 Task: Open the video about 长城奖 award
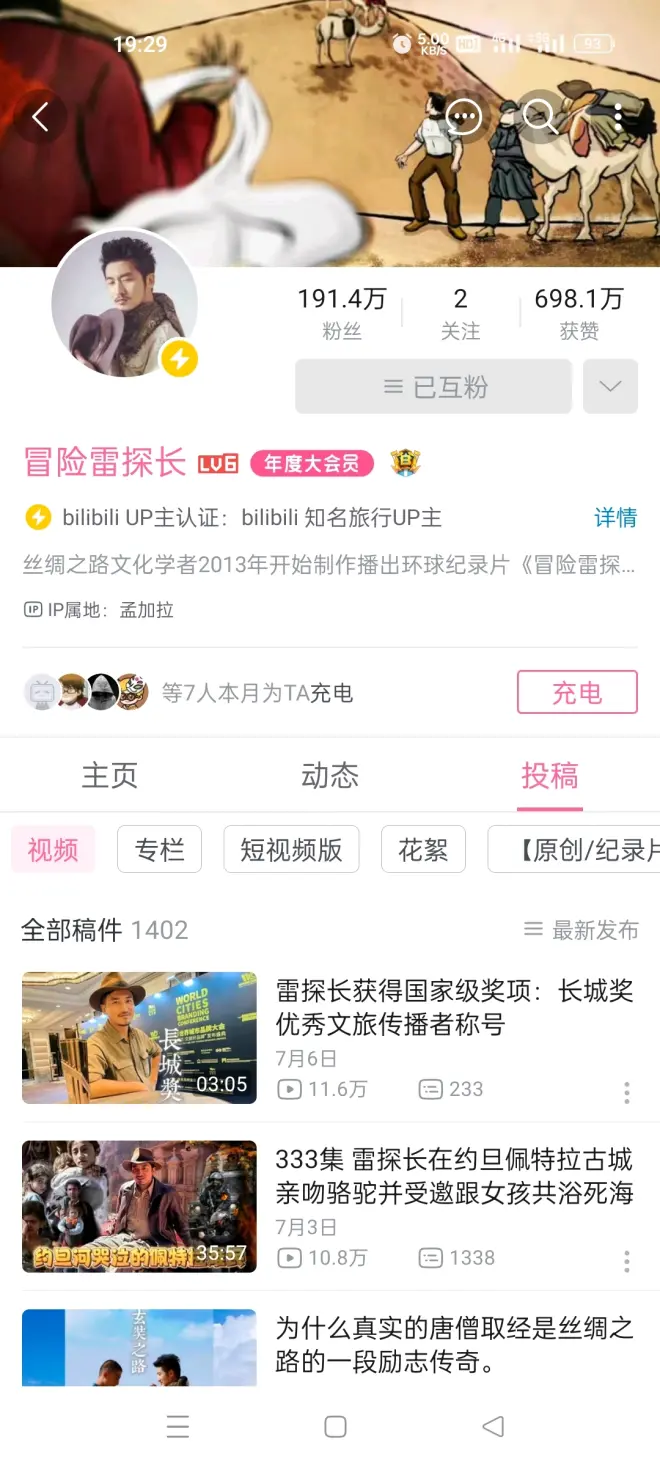coord(454,1007)
